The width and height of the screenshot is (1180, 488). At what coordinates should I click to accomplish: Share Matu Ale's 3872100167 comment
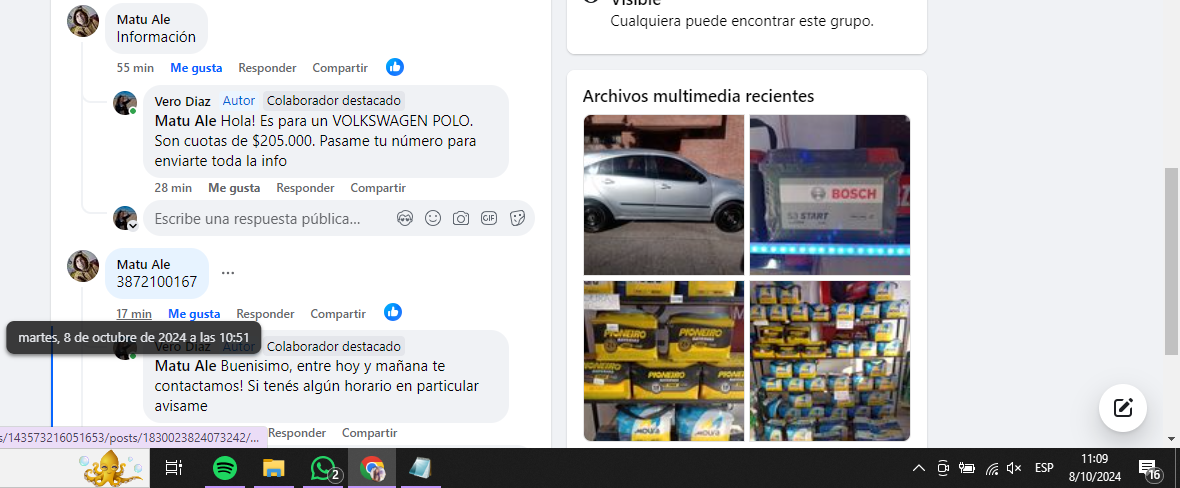tap(338, 314)
